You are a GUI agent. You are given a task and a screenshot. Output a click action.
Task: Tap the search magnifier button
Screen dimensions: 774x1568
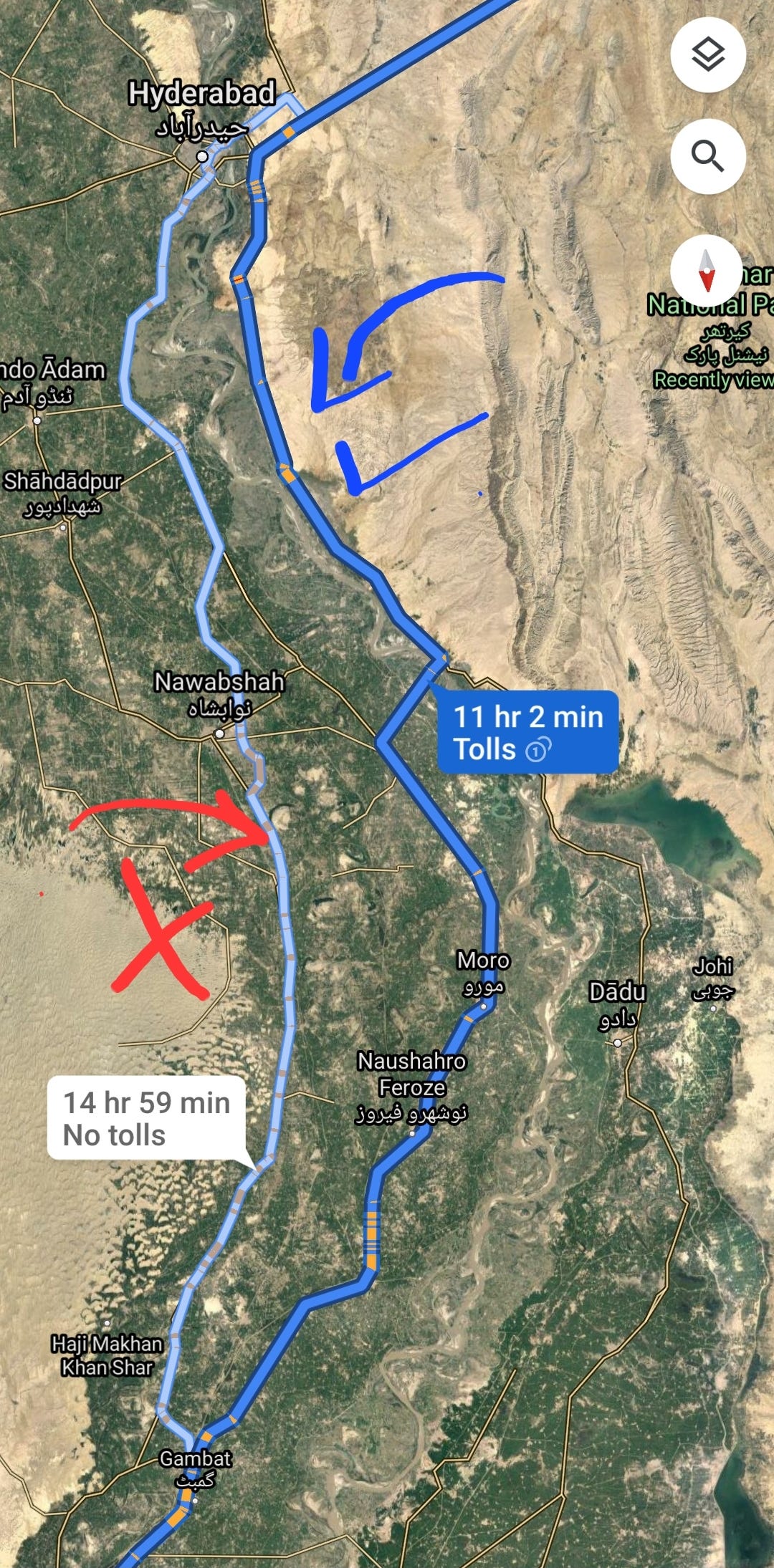(x=707, y=156)
